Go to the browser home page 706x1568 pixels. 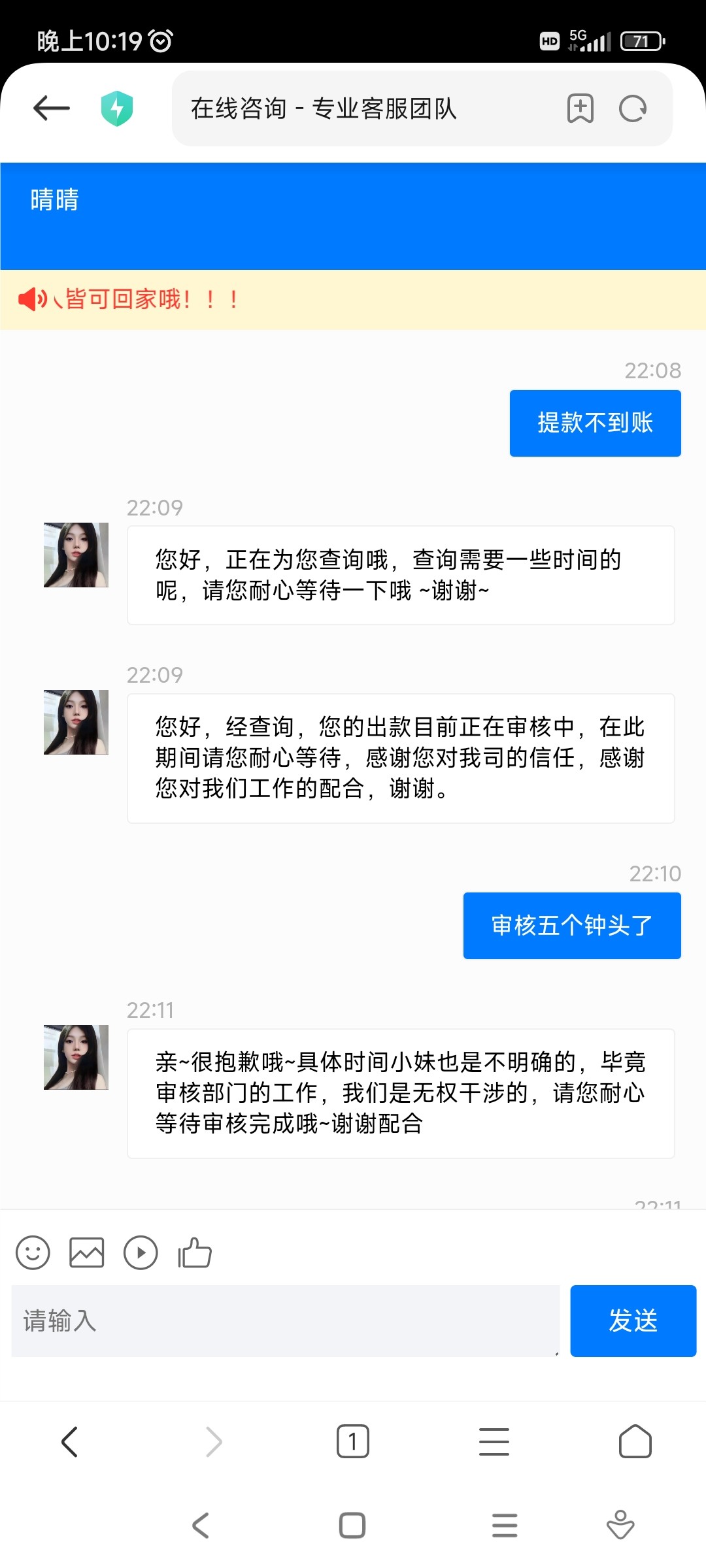tap(635, 1441)
